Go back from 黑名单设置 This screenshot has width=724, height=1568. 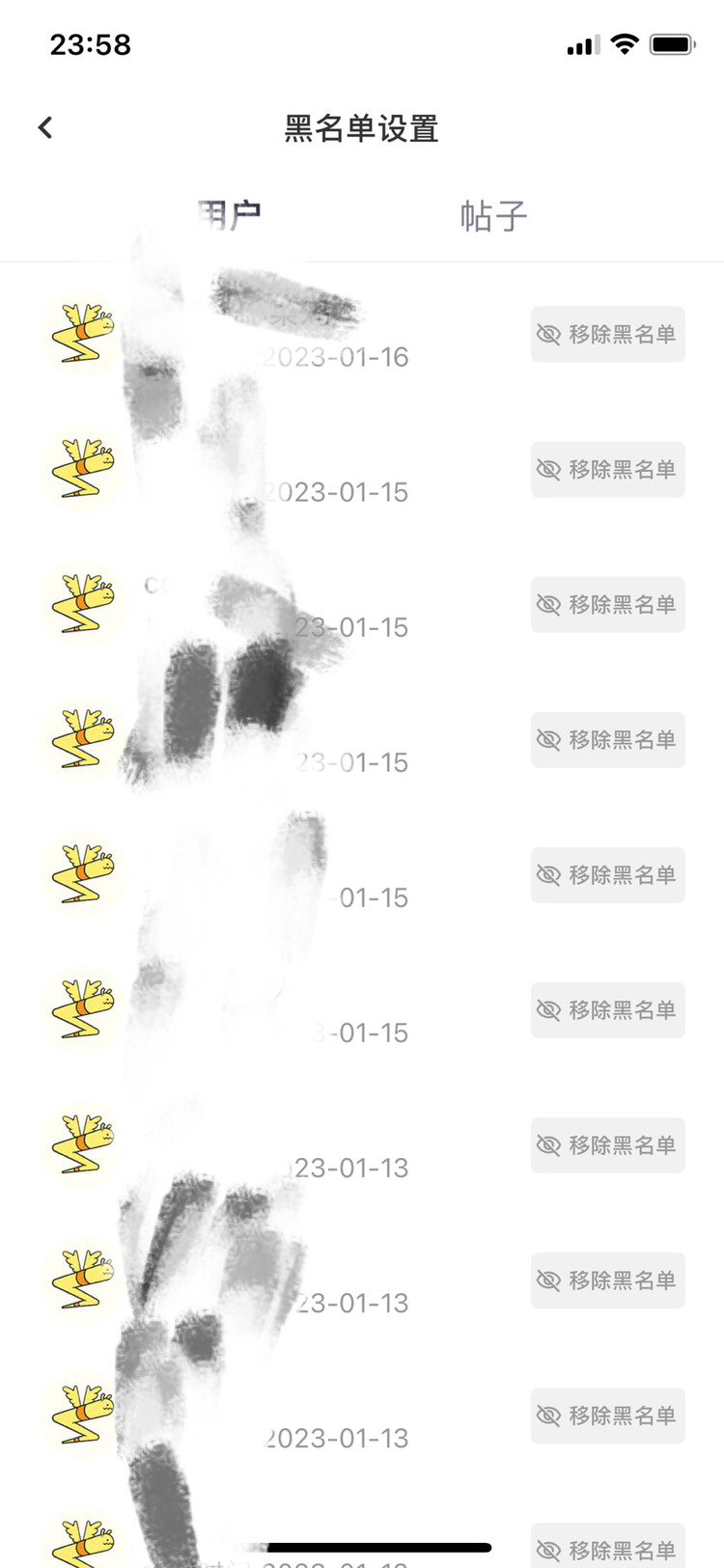tap(45, 127)
